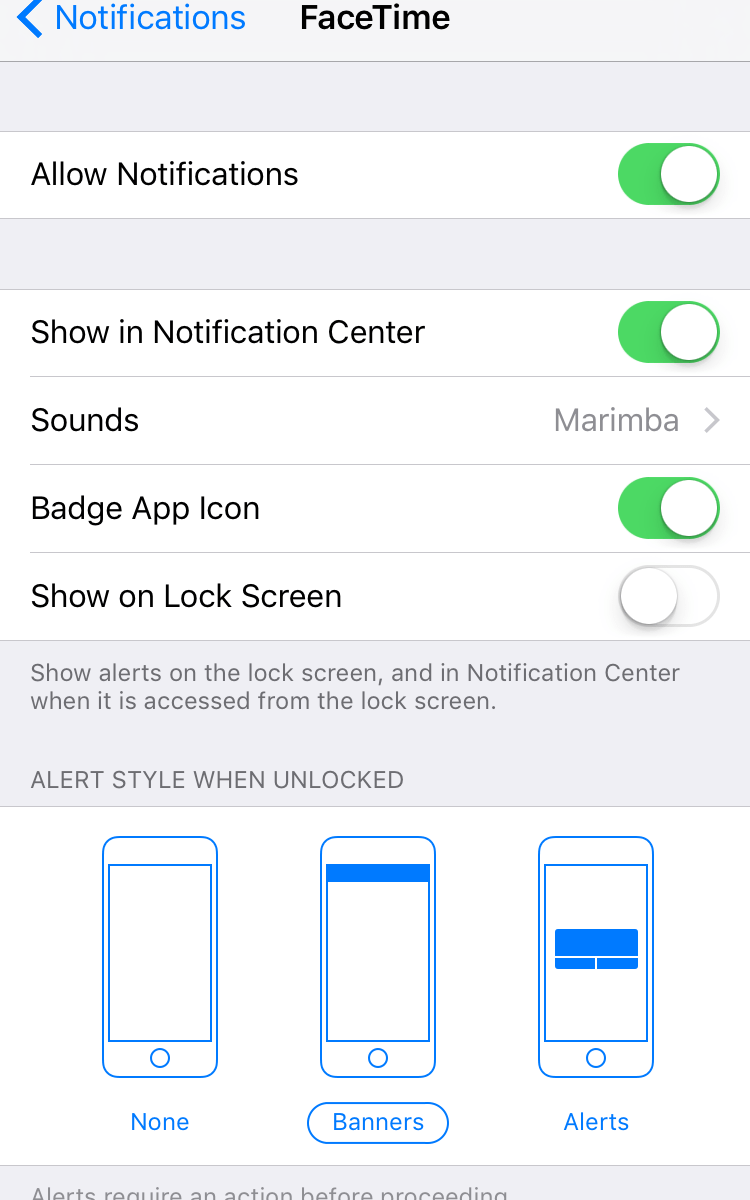Turn off Allow Notifications
The image size is (750, 1200).
(x=668, y=175)
